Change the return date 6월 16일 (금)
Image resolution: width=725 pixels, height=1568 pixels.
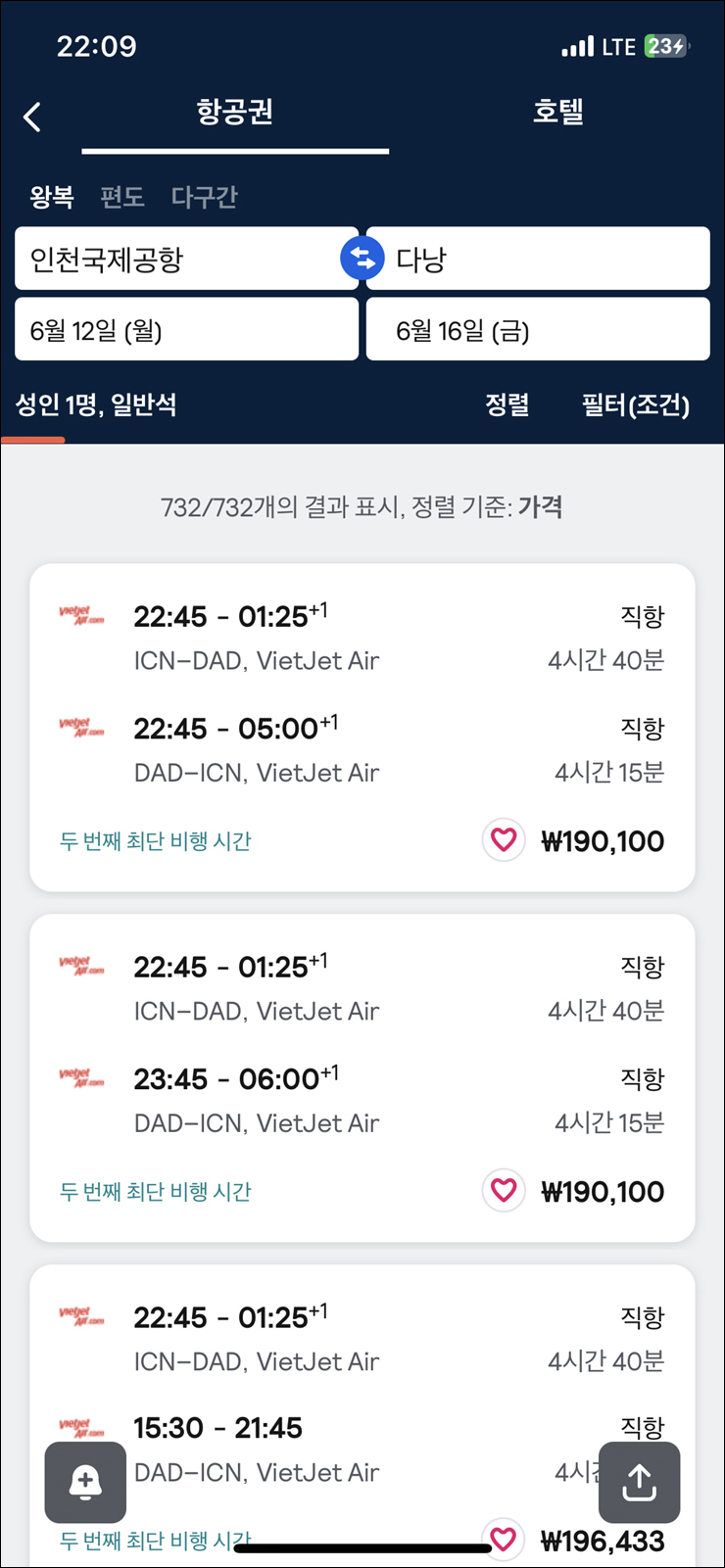coord(538,330)
